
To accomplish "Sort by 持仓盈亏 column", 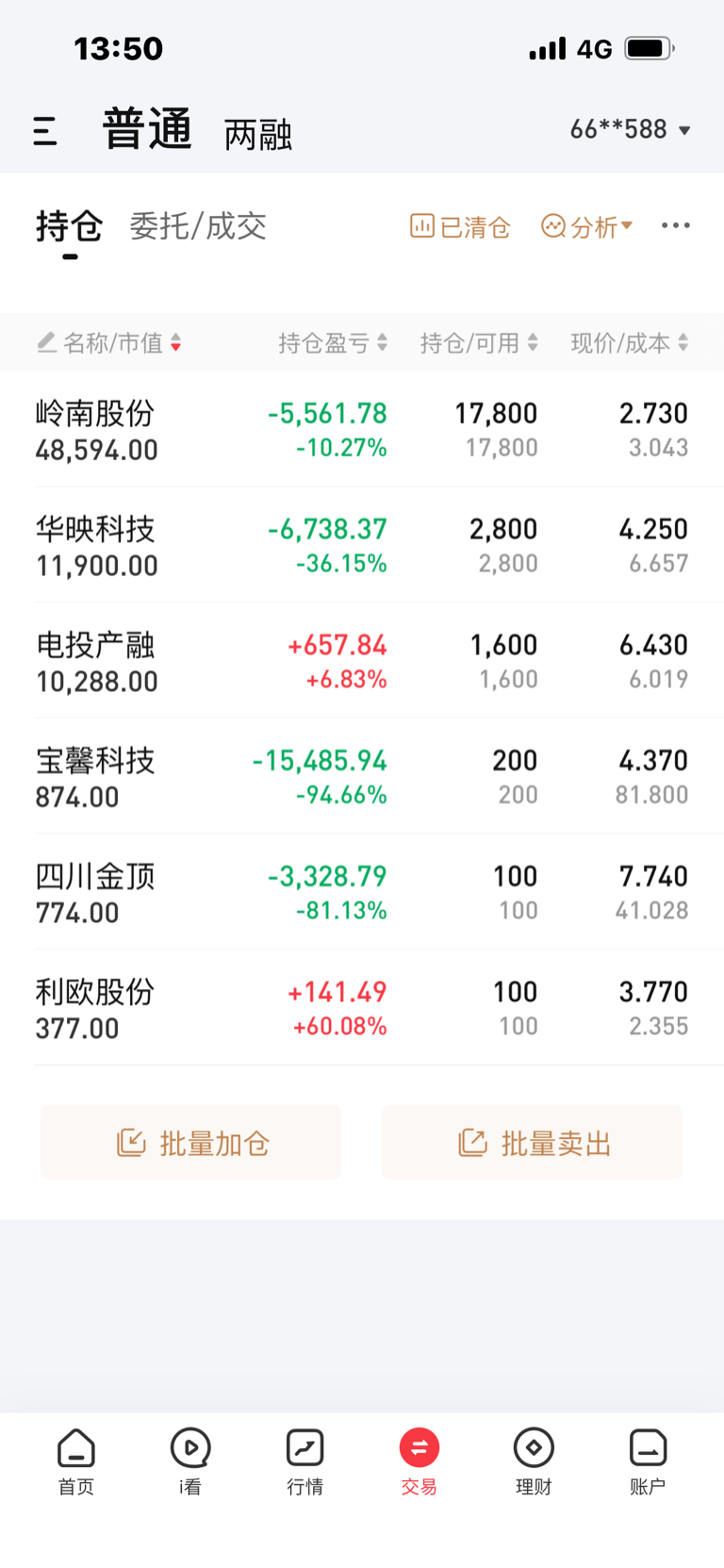I will tap(333, 342).
